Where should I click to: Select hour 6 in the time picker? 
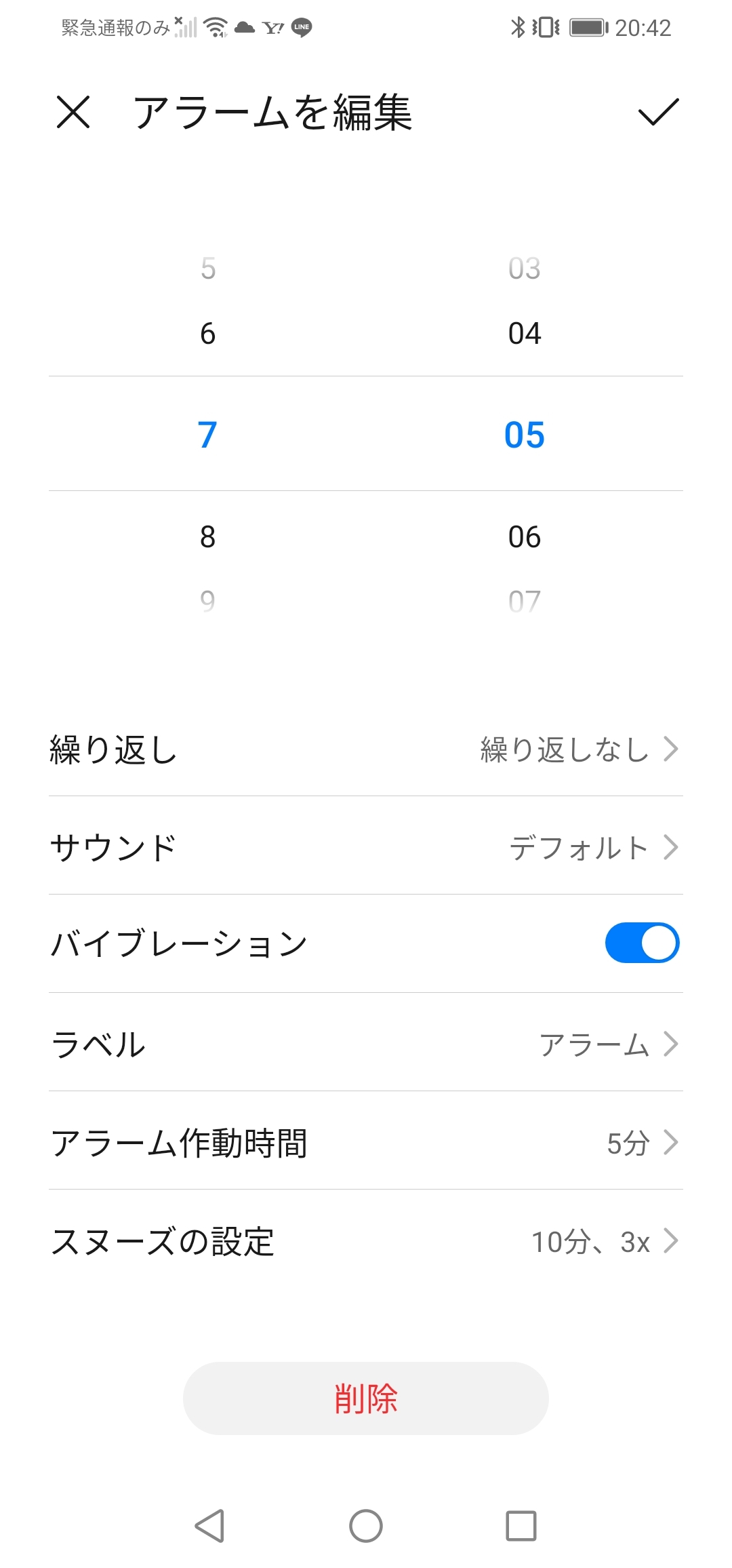207,334
